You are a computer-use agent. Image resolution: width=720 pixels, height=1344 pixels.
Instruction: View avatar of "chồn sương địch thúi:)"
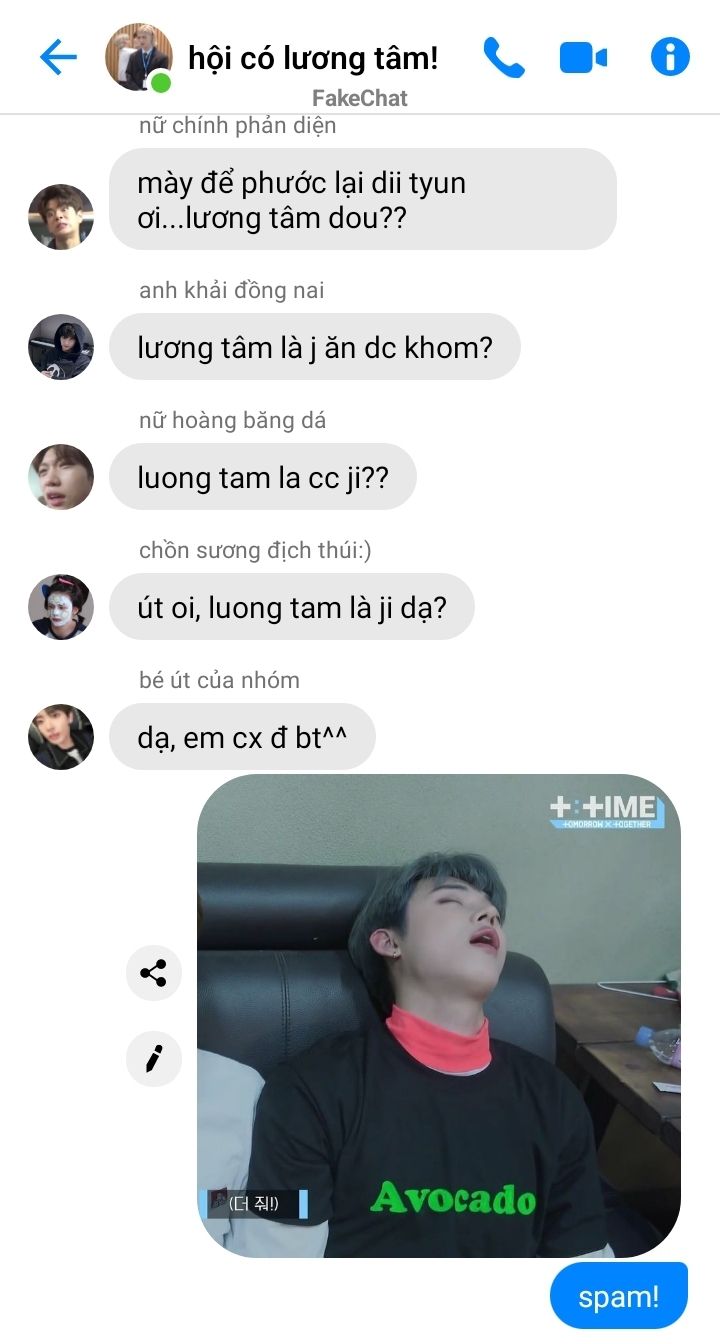pyautogui.click(x=61, y=607)
